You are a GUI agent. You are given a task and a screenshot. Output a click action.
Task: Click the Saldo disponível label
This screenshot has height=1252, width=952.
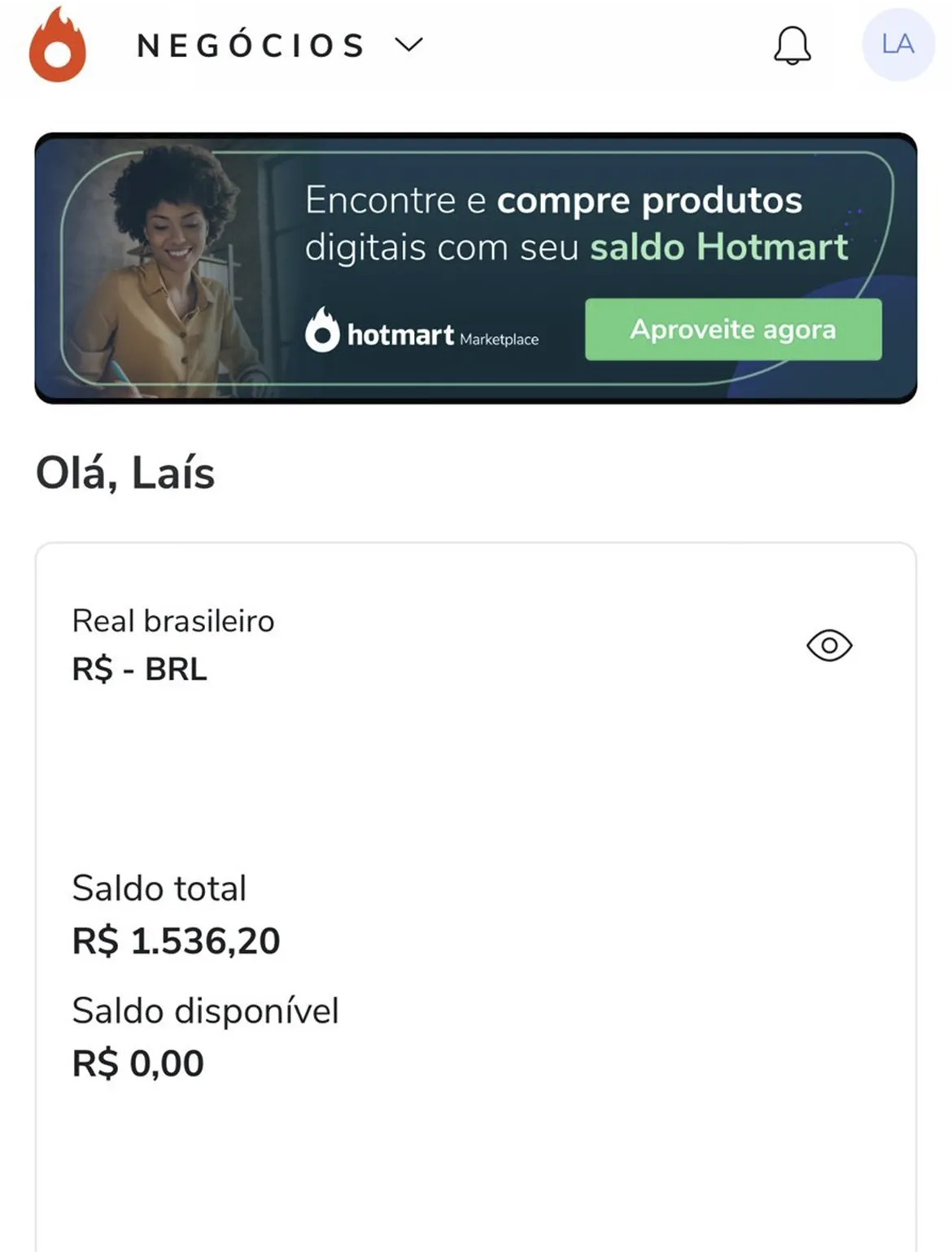pyautogui.click(x=206, y=1011)
